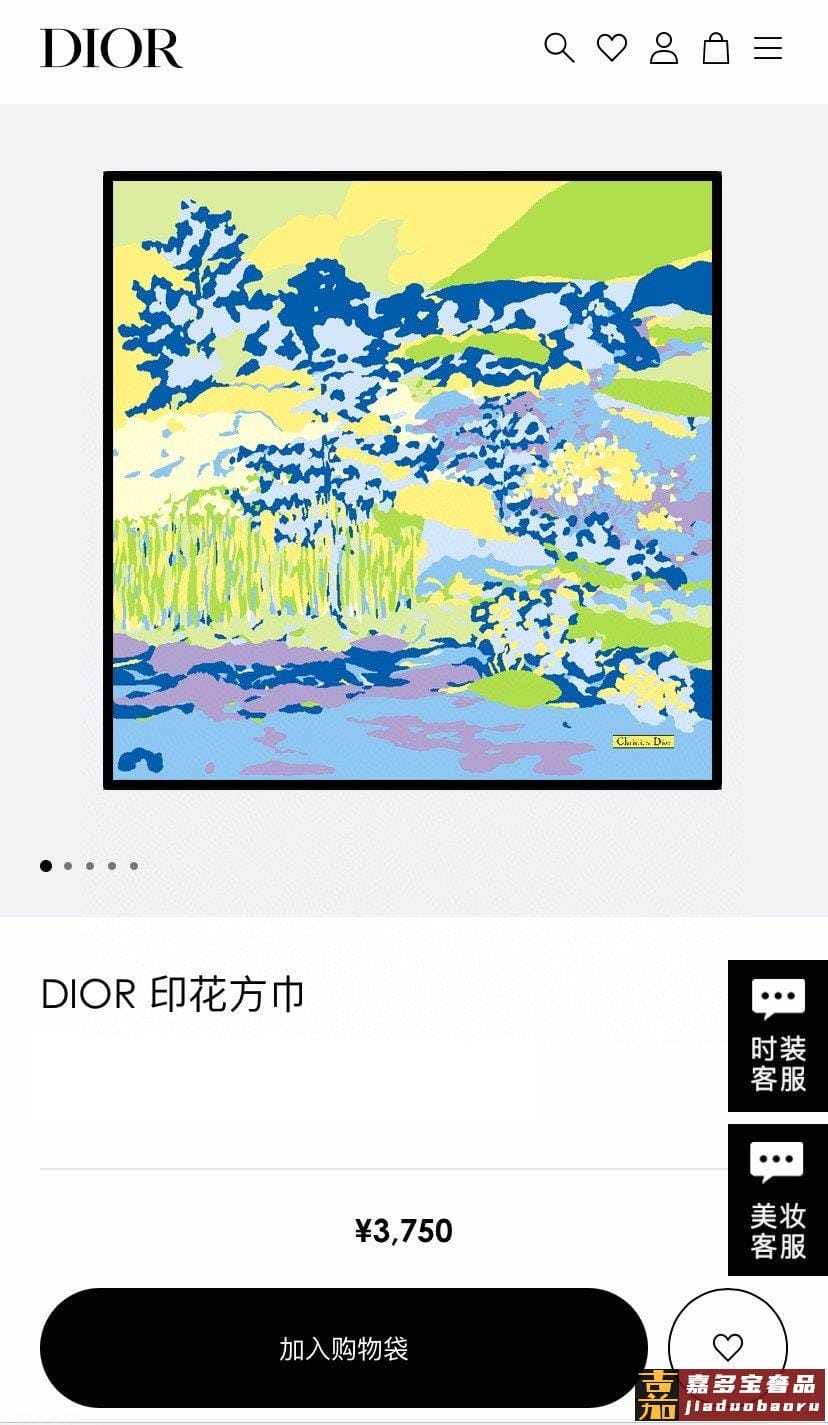Open the account profile icon

coord(664,48)
